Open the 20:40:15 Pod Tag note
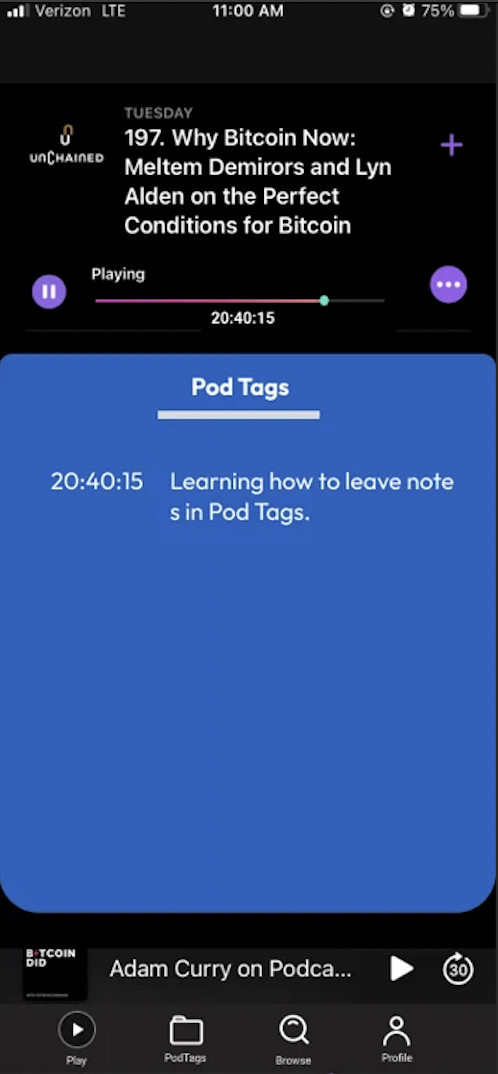This screenshot has width=498, height=1074. (252, 497)
